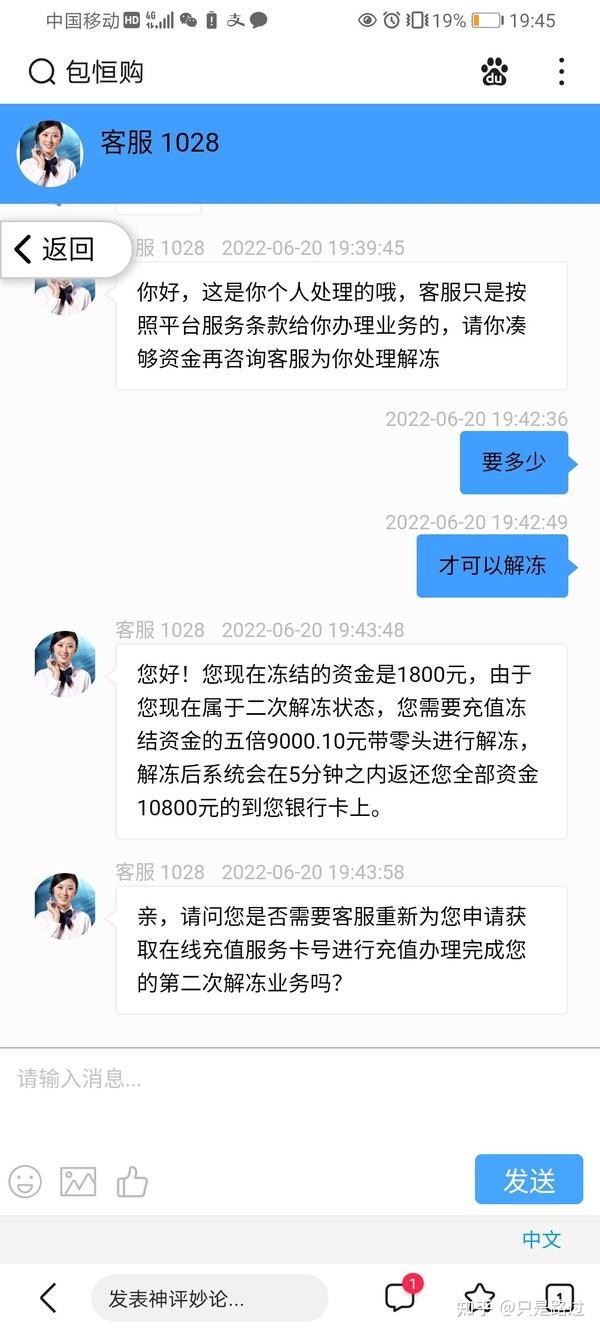Image resolution: width=600 pixels, height=1333 pixels.
Task: View comments with the speech bubble icon
Action: pyautogui.click(x=400, y=1297)
